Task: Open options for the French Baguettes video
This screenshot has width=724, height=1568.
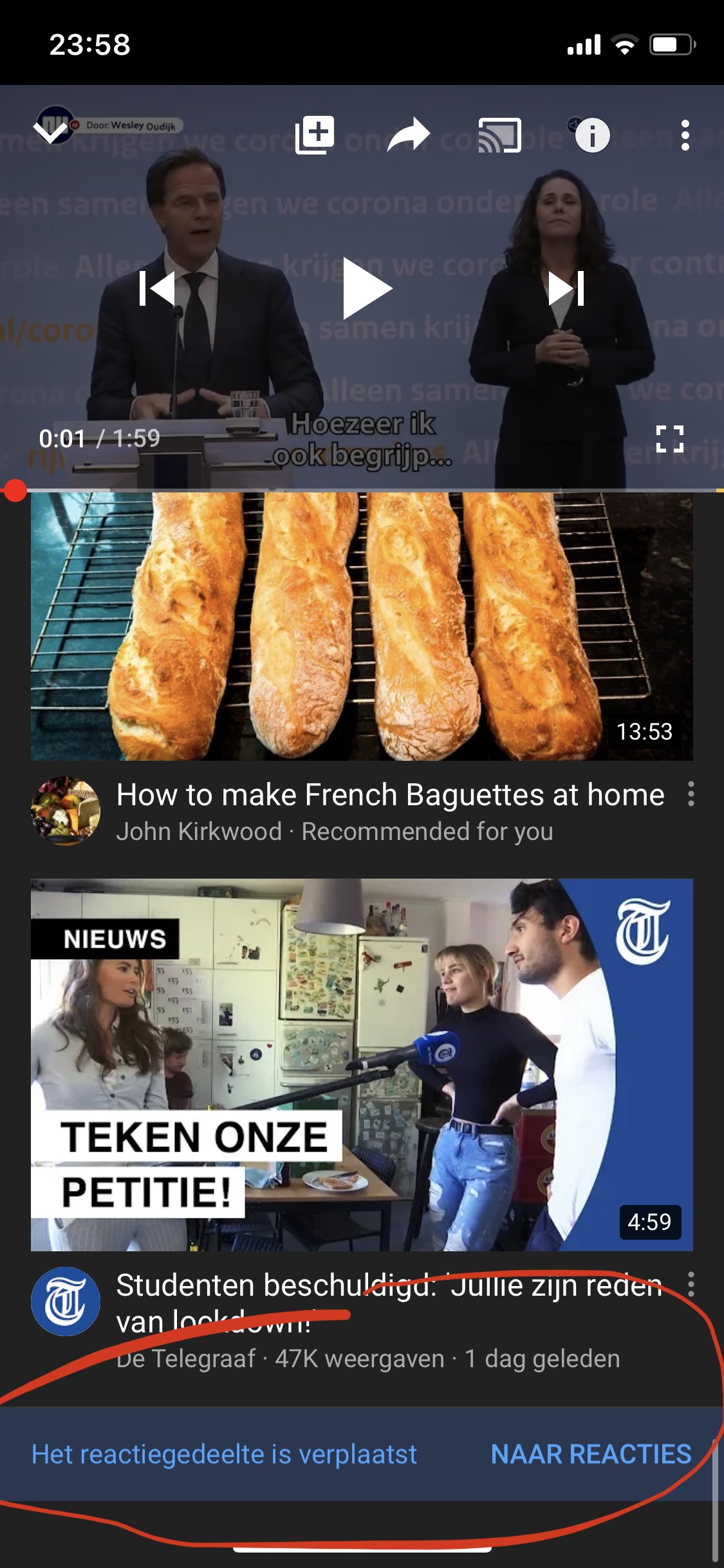Action: pos(691,794)
